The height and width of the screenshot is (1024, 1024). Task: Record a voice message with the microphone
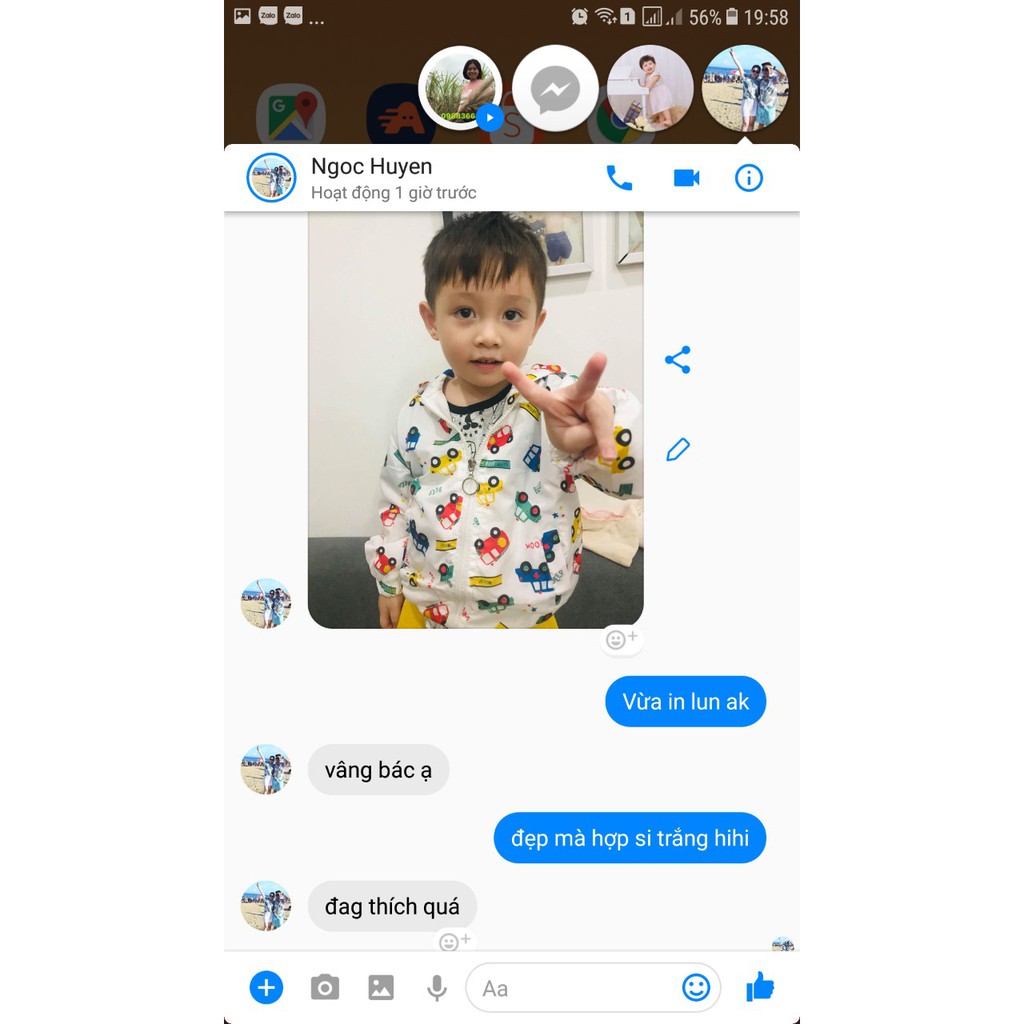[x=436, y=988]
